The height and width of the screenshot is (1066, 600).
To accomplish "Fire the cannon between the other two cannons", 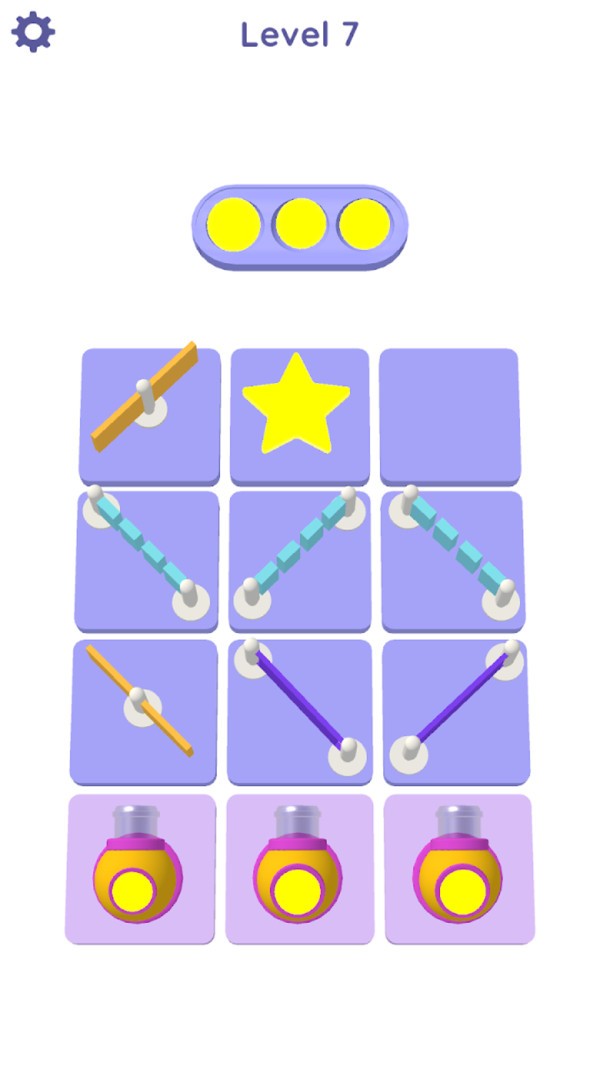I will pyautogui.click(x=299, y=870).
